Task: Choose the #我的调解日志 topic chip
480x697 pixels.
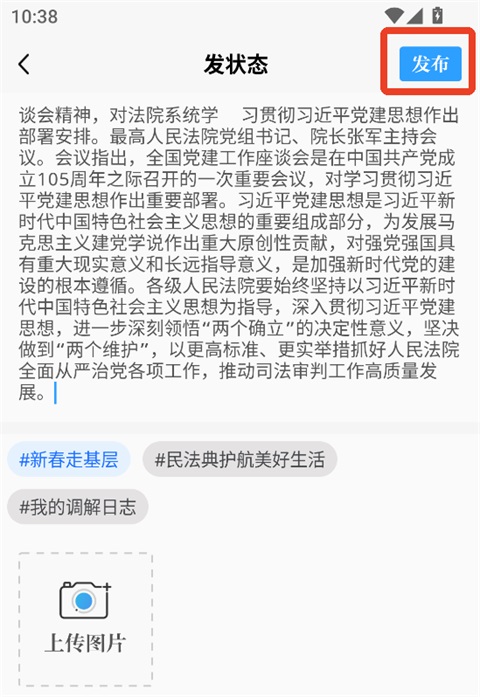Action: tap(77, 507)
